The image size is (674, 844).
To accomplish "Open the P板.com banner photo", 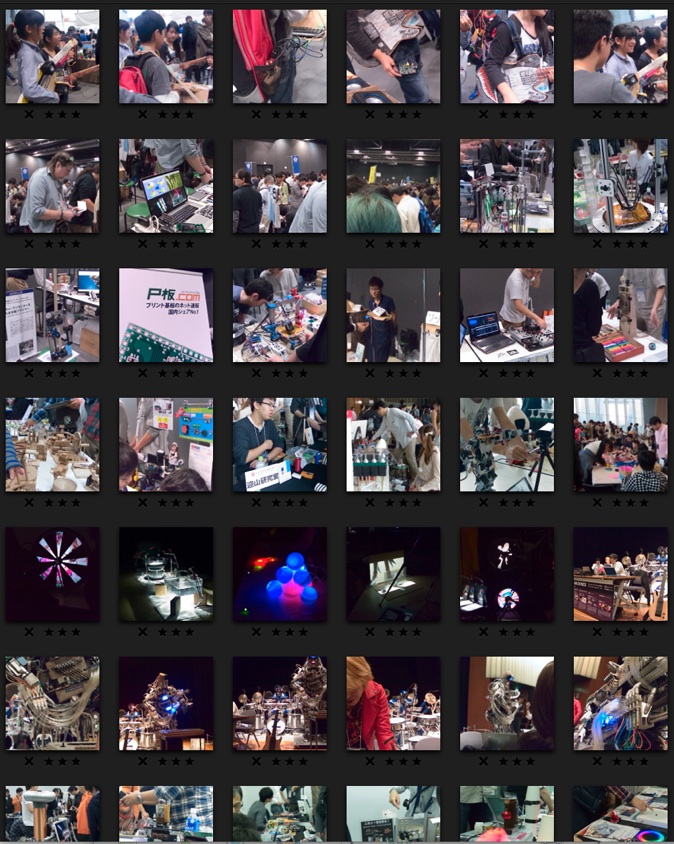I will (166, 315).
